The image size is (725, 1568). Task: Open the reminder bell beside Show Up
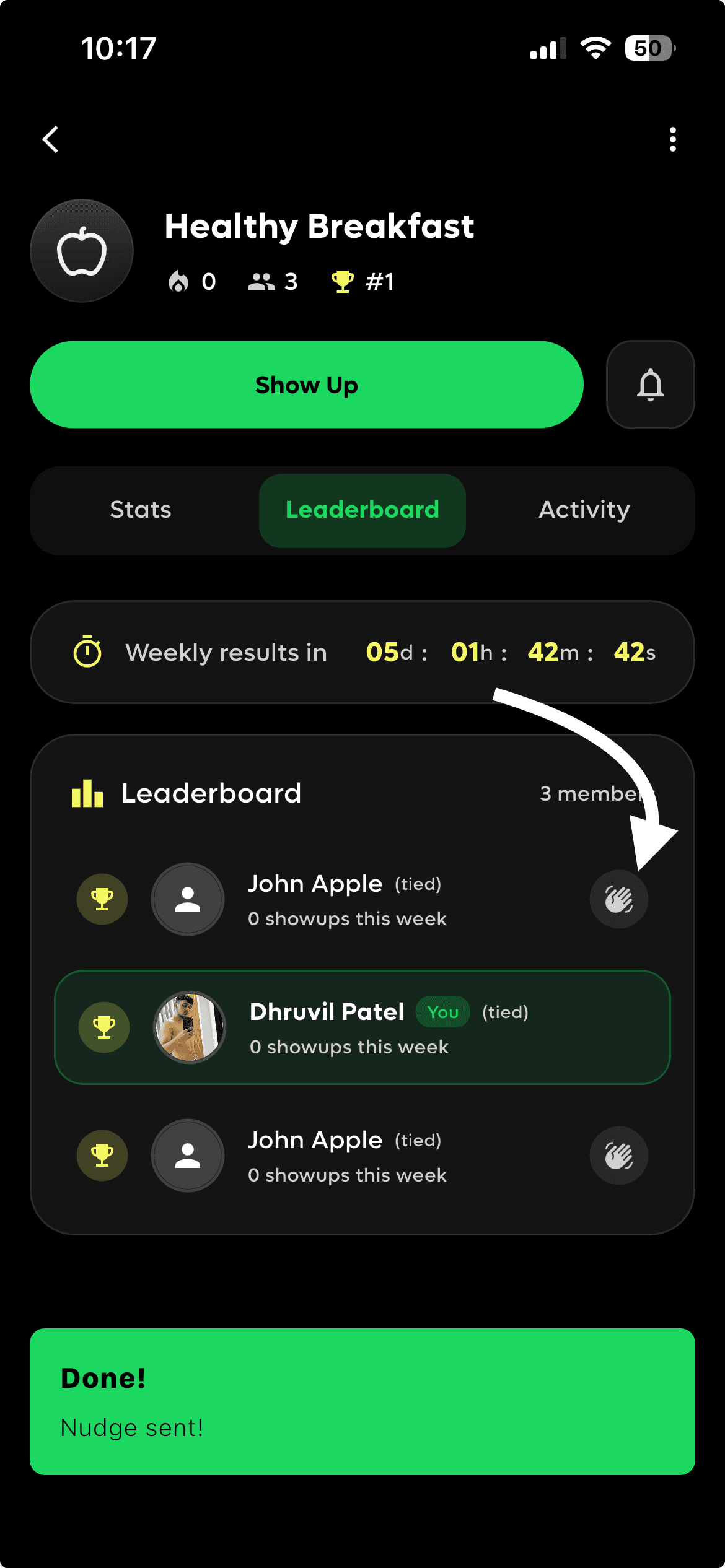pyautogui.click(x=650, y=385)
